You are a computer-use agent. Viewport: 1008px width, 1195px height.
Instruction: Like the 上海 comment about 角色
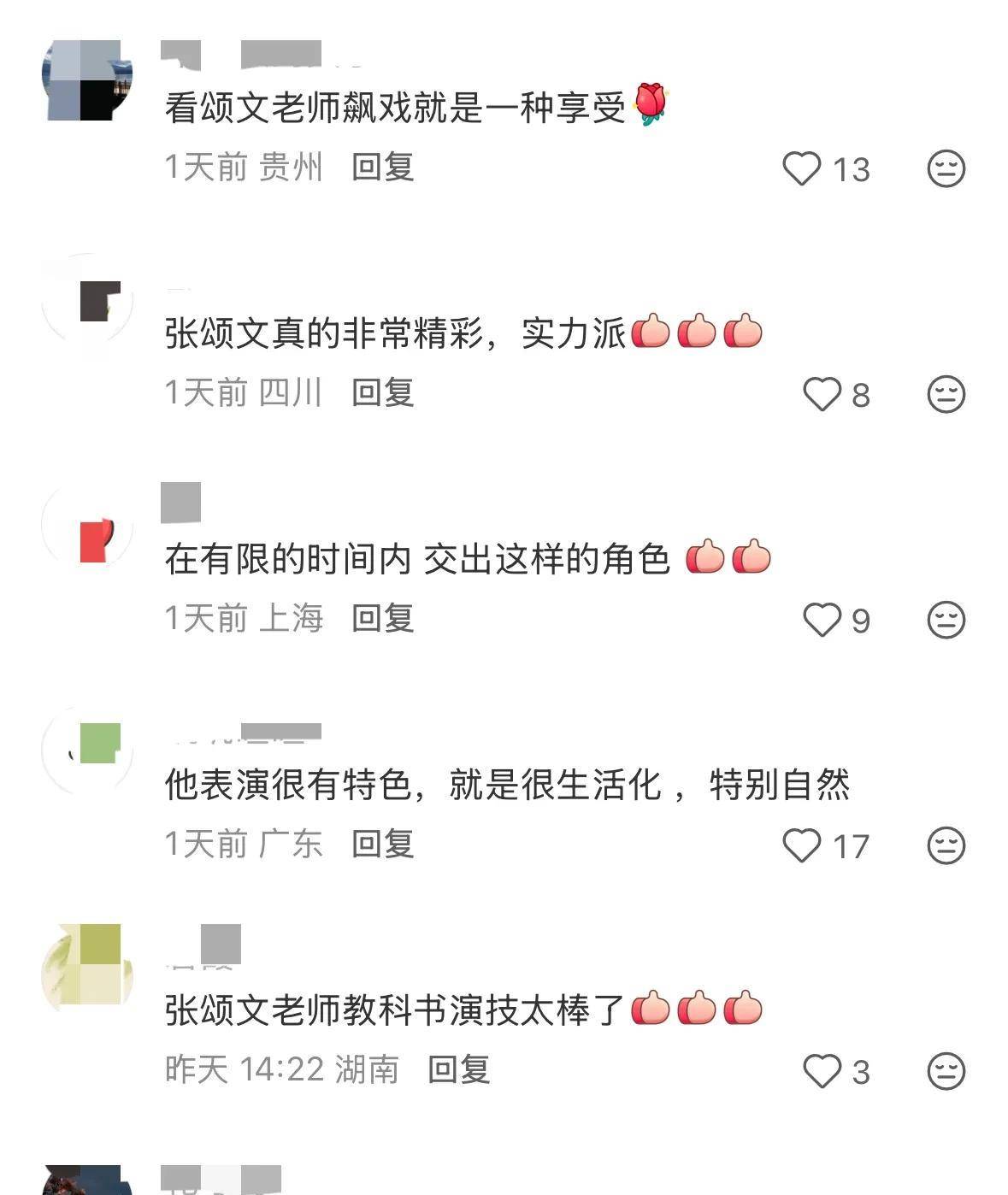[x=822, y=620]
